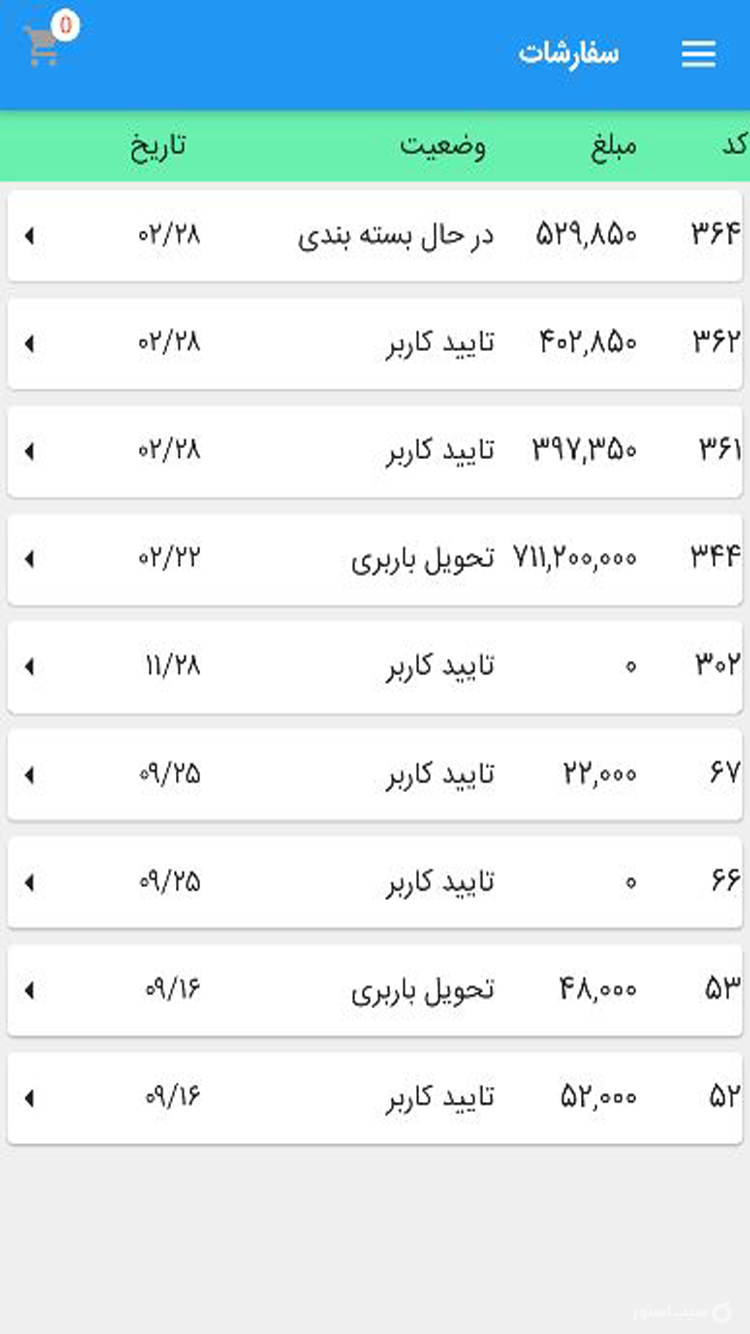Select the order with amount 529,850
750x1334 pixels.
pos(375,236)
